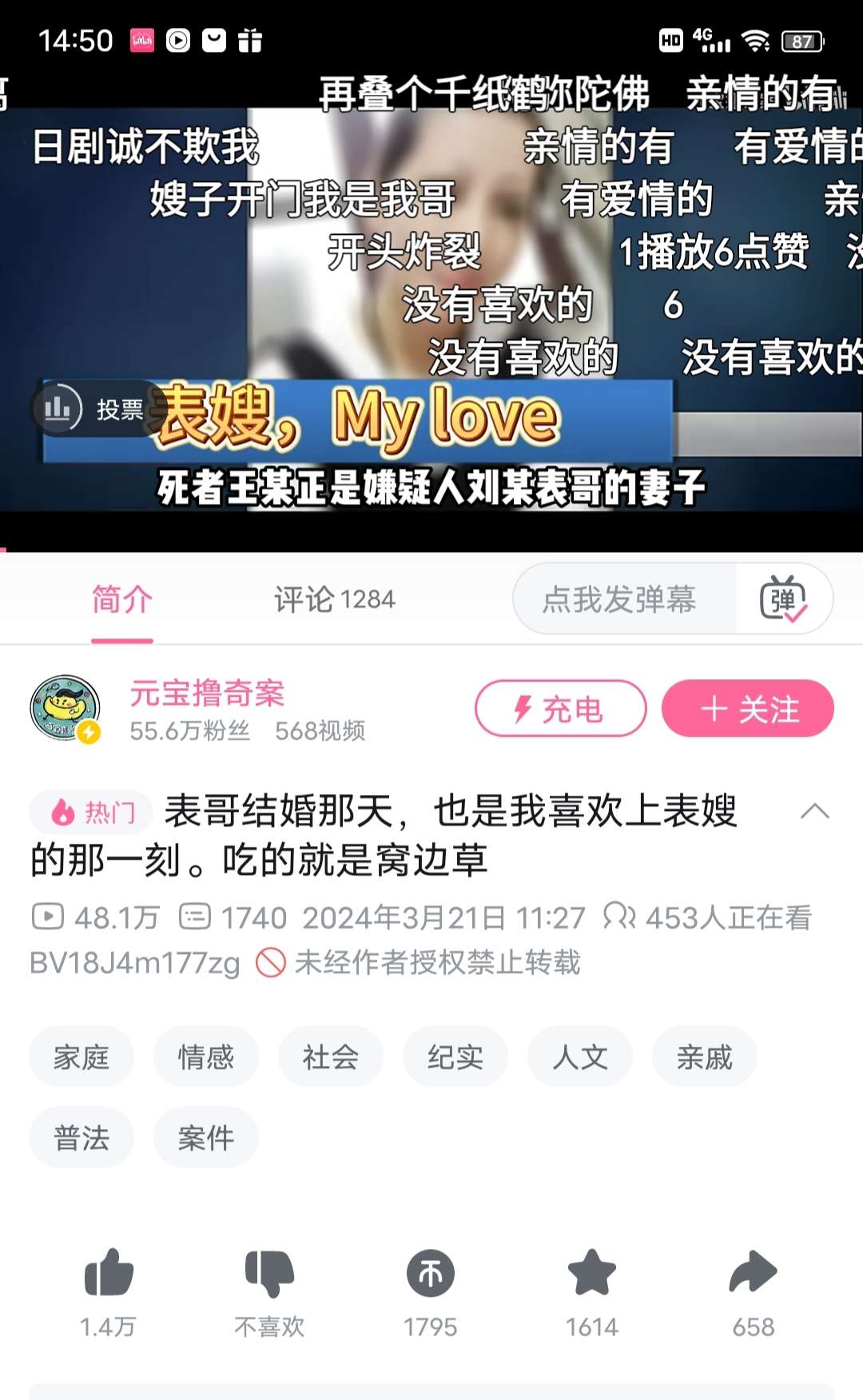Open the 亲戚 tag
This screenshot has width=863, height=1400.
705,1057
